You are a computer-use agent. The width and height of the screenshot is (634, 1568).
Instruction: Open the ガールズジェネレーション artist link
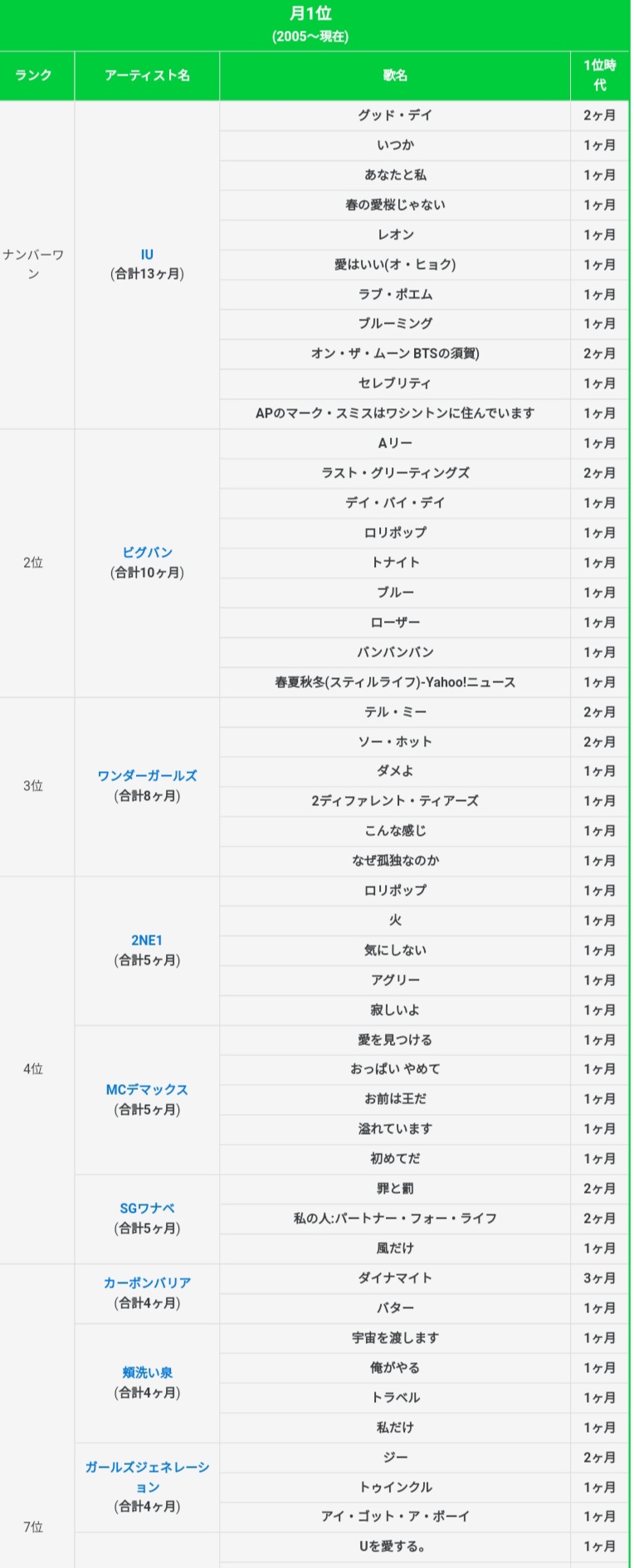(147, 1478)
